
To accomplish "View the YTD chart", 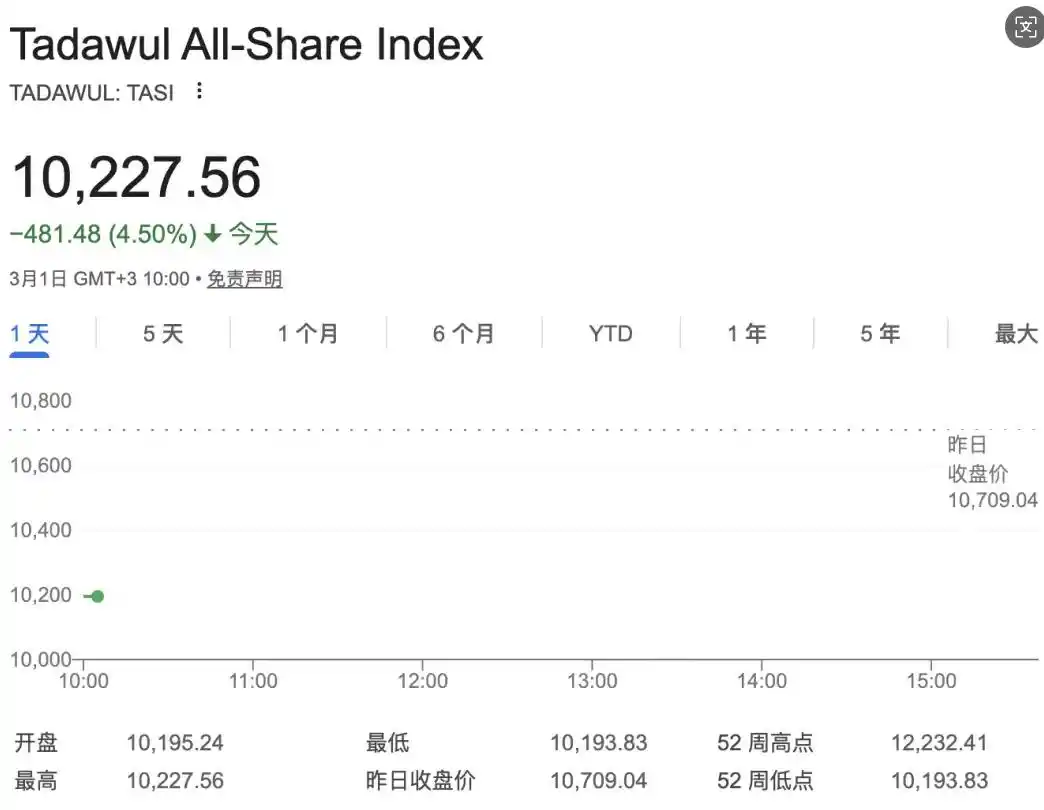I will tap(610, 334).
